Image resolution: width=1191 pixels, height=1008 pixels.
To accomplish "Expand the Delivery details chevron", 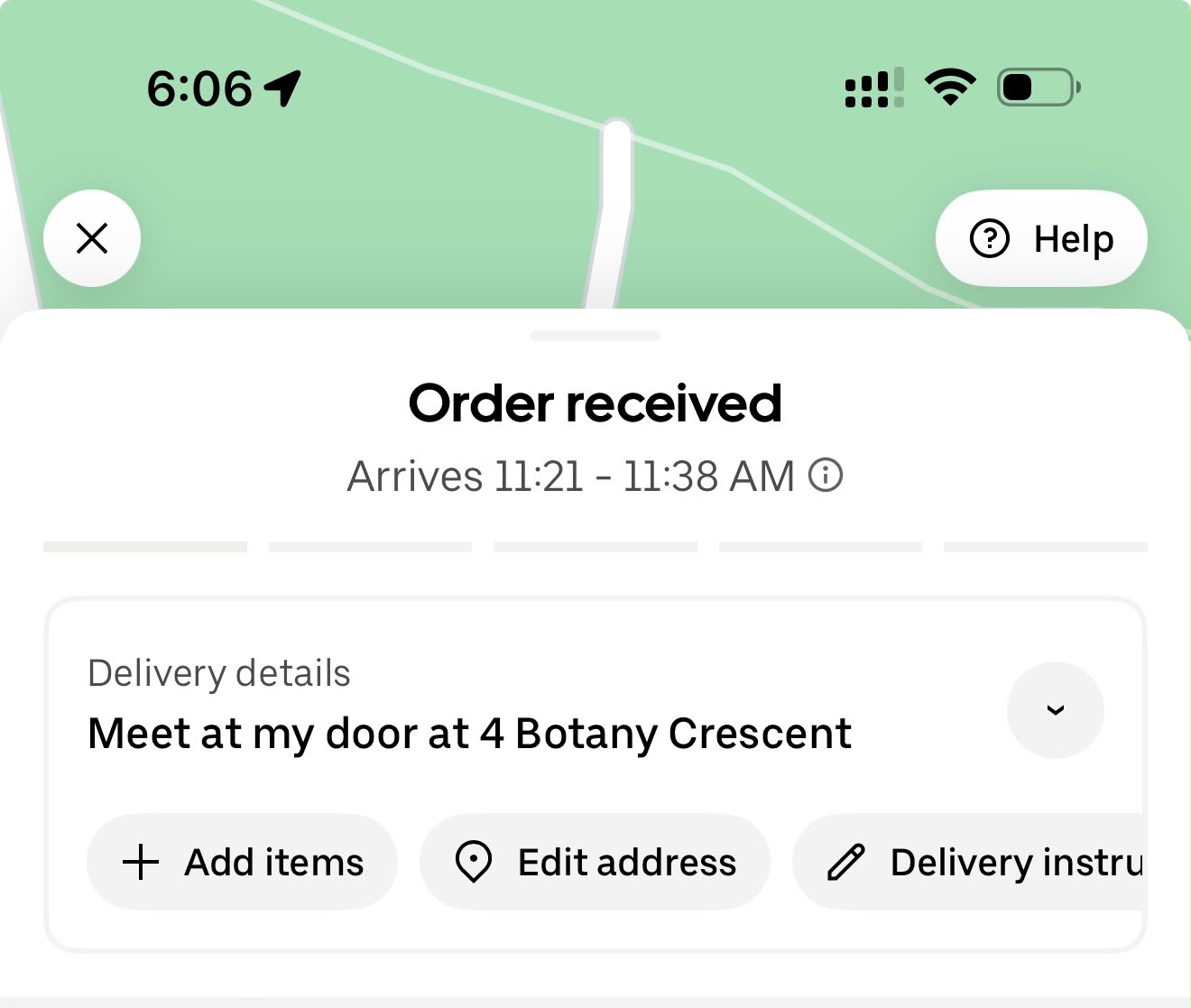I will [x=1055, y=710].
